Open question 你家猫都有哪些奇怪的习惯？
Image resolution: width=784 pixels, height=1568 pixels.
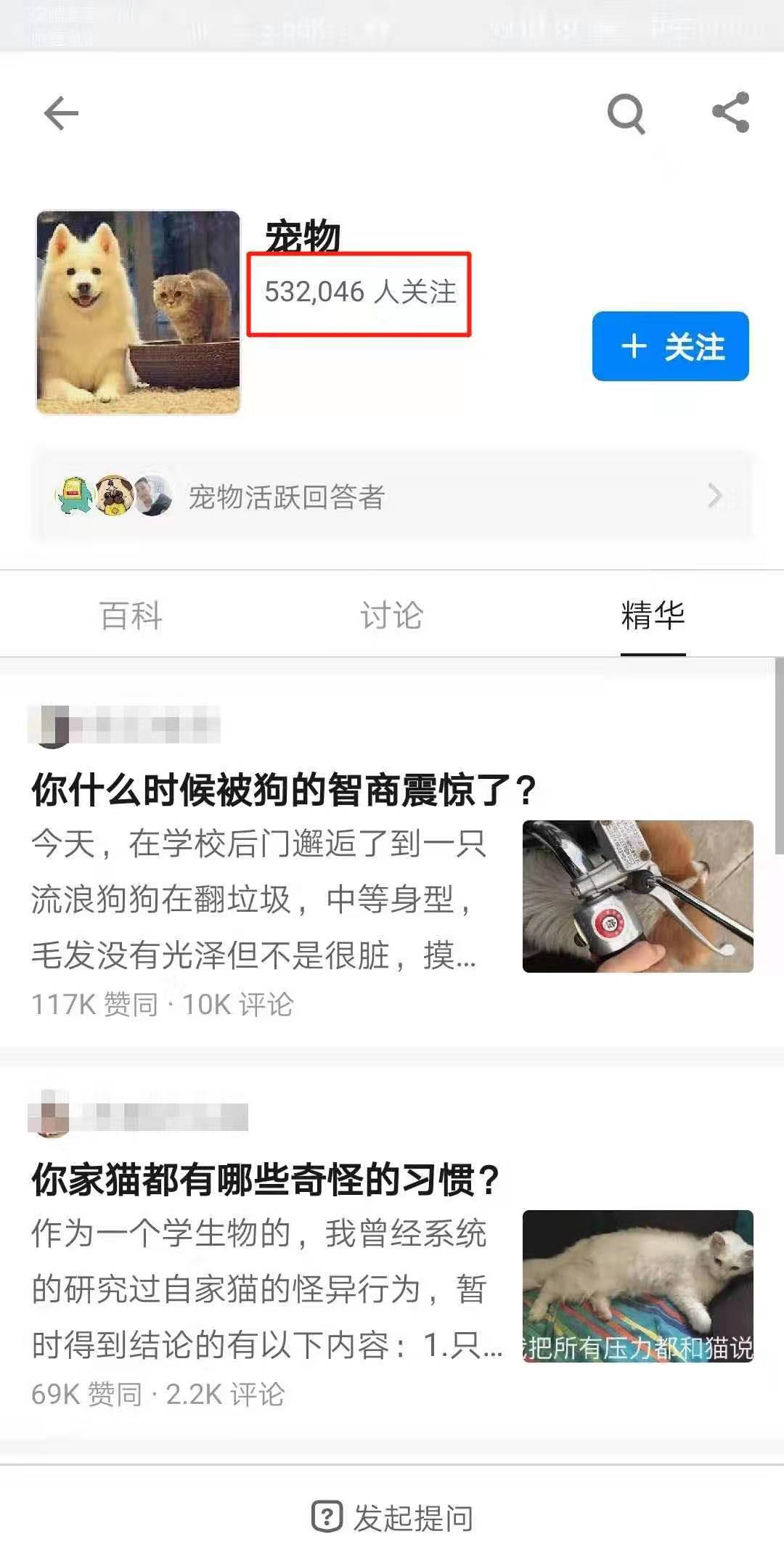(x=266, y=1180)
